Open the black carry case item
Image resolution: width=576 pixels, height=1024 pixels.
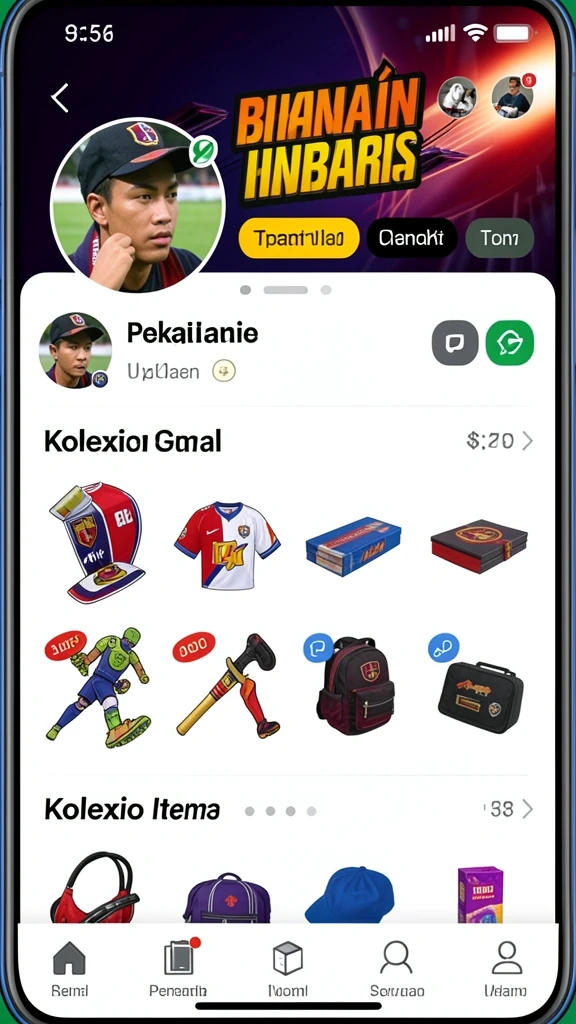pos(481,696)
